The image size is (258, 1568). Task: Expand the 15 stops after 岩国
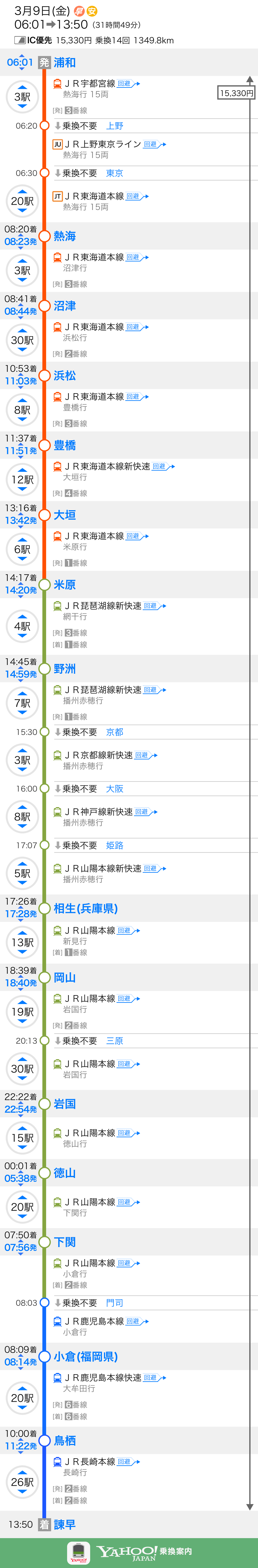[x=23, y=1138]
